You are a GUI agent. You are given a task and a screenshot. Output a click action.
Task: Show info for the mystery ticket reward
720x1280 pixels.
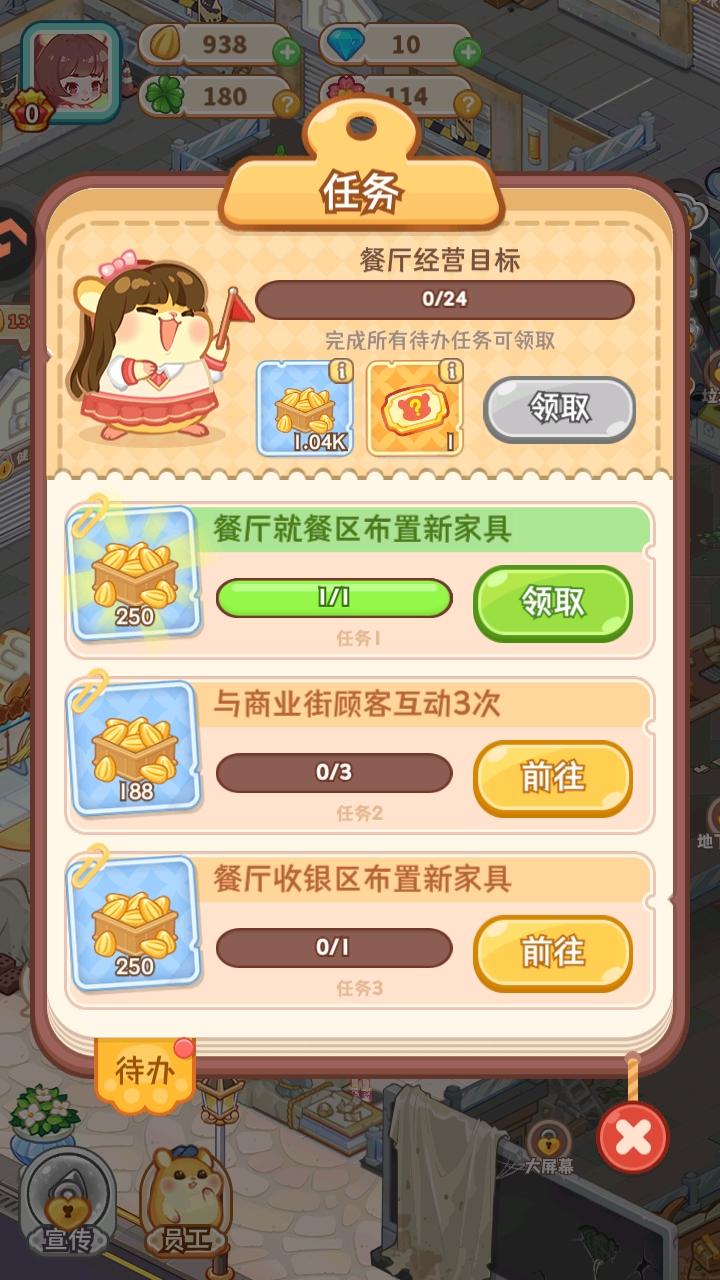(x=452, y=372)
